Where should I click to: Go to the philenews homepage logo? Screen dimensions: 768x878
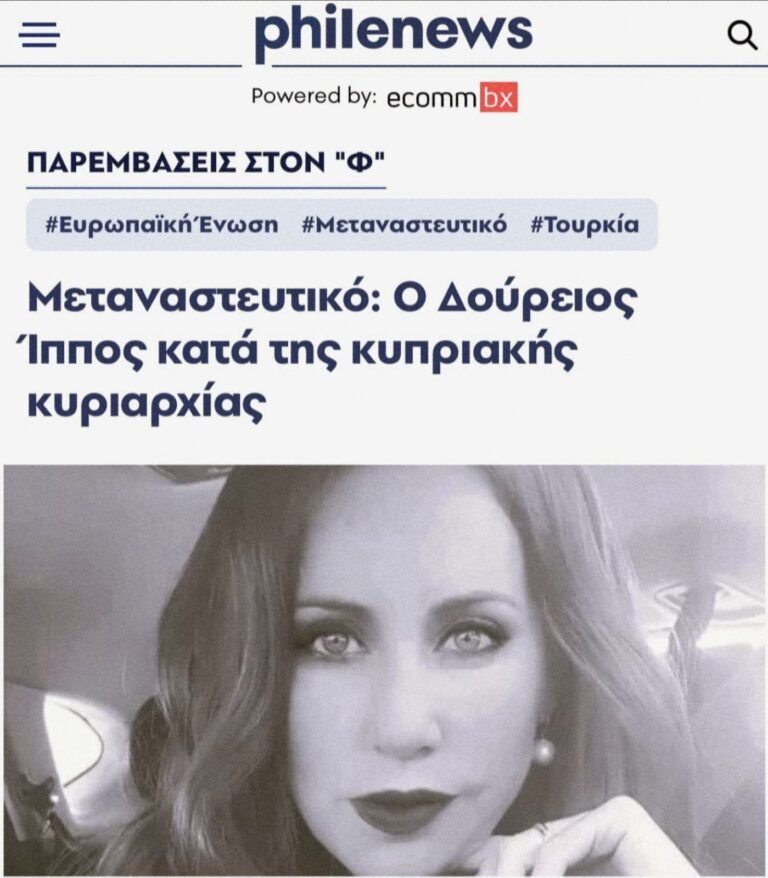(393, 31)
